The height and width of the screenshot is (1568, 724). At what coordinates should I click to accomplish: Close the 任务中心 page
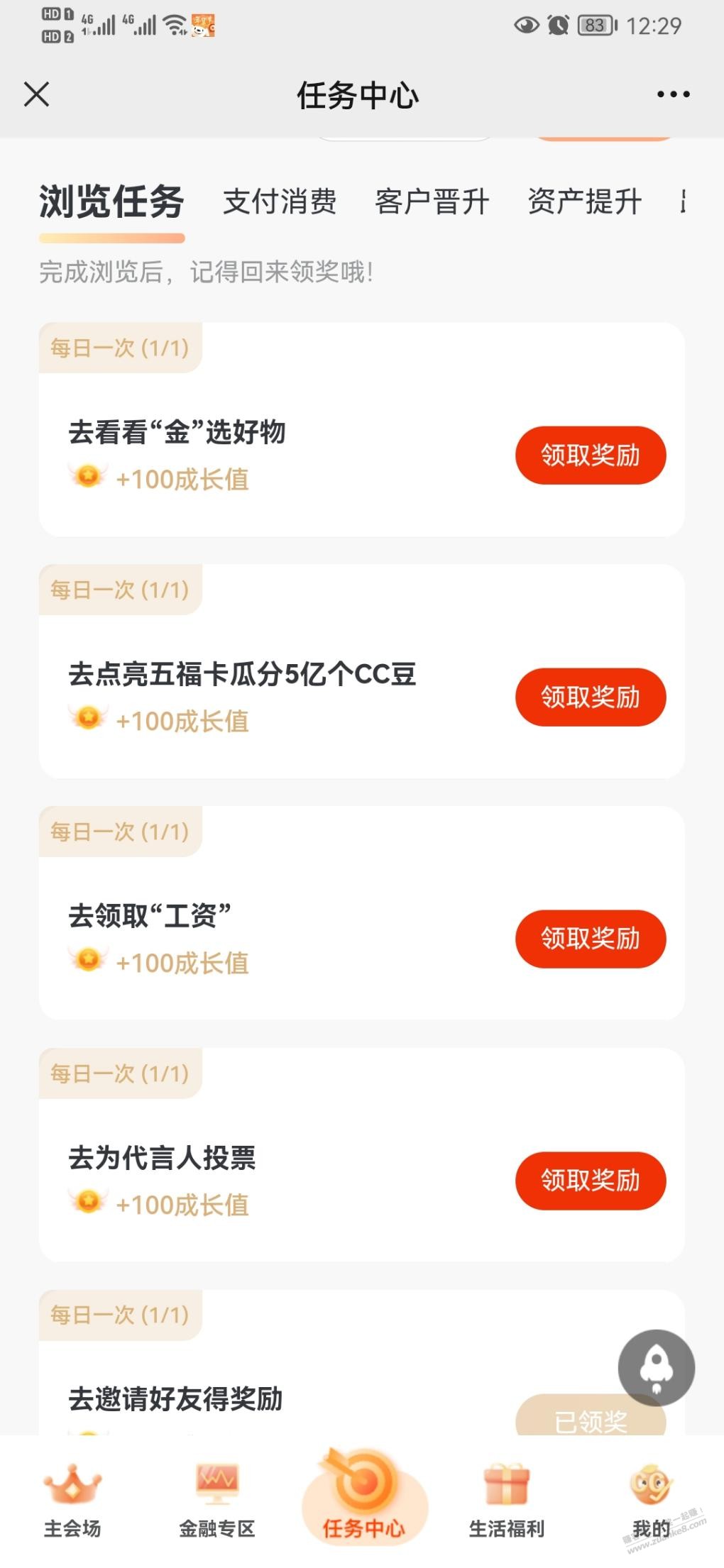tap(36, 94)
